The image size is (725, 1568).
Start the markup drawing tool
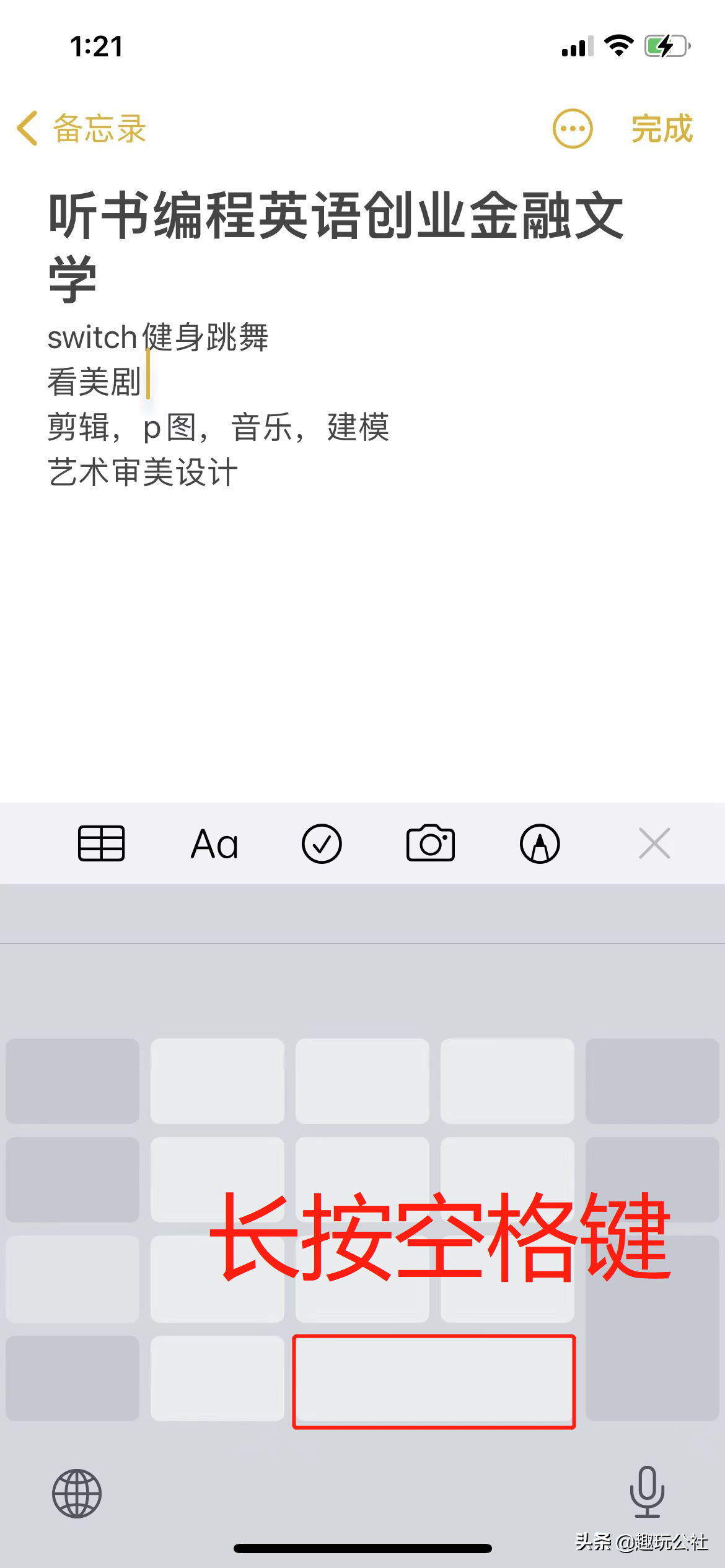(x=540, y=843)
